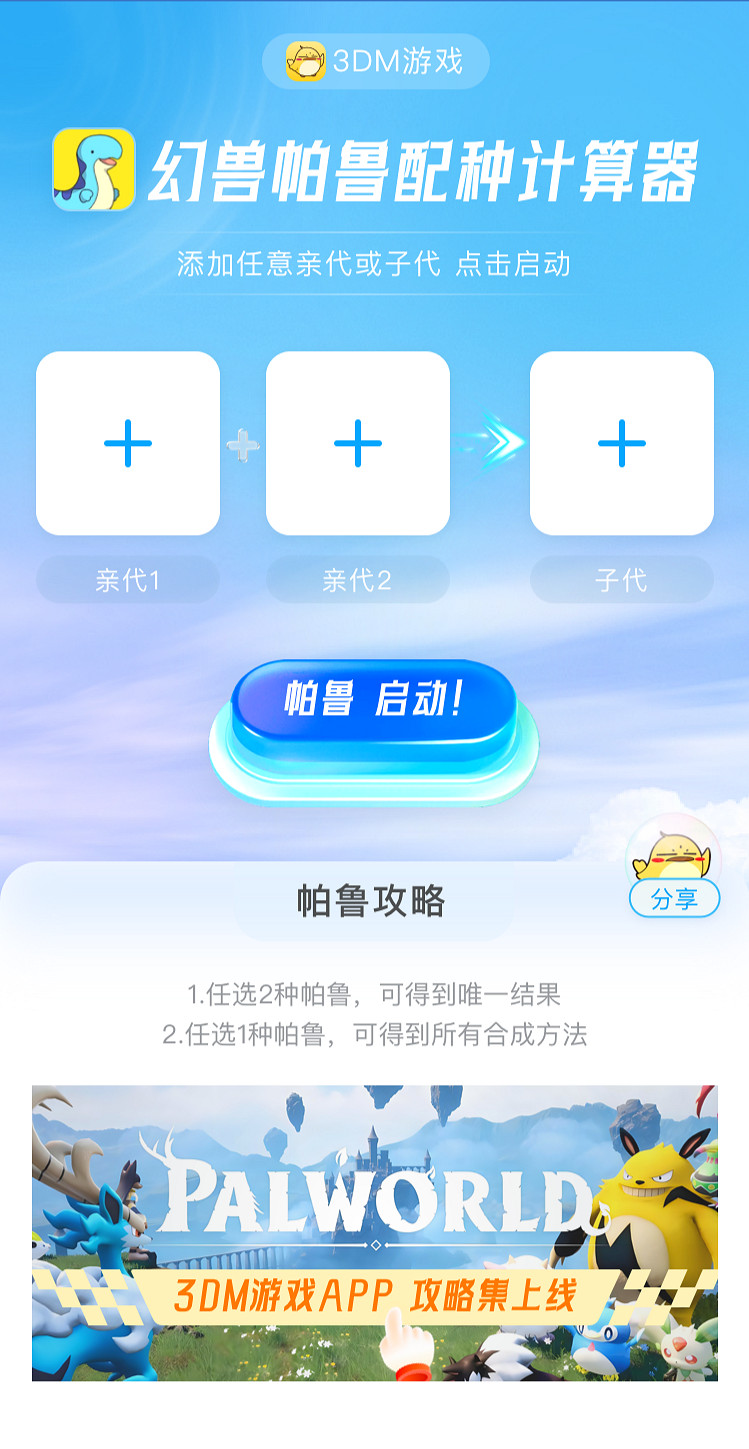Click the 分享 share button
Viewport: 749px width, 1449px height.
point(676,900)
